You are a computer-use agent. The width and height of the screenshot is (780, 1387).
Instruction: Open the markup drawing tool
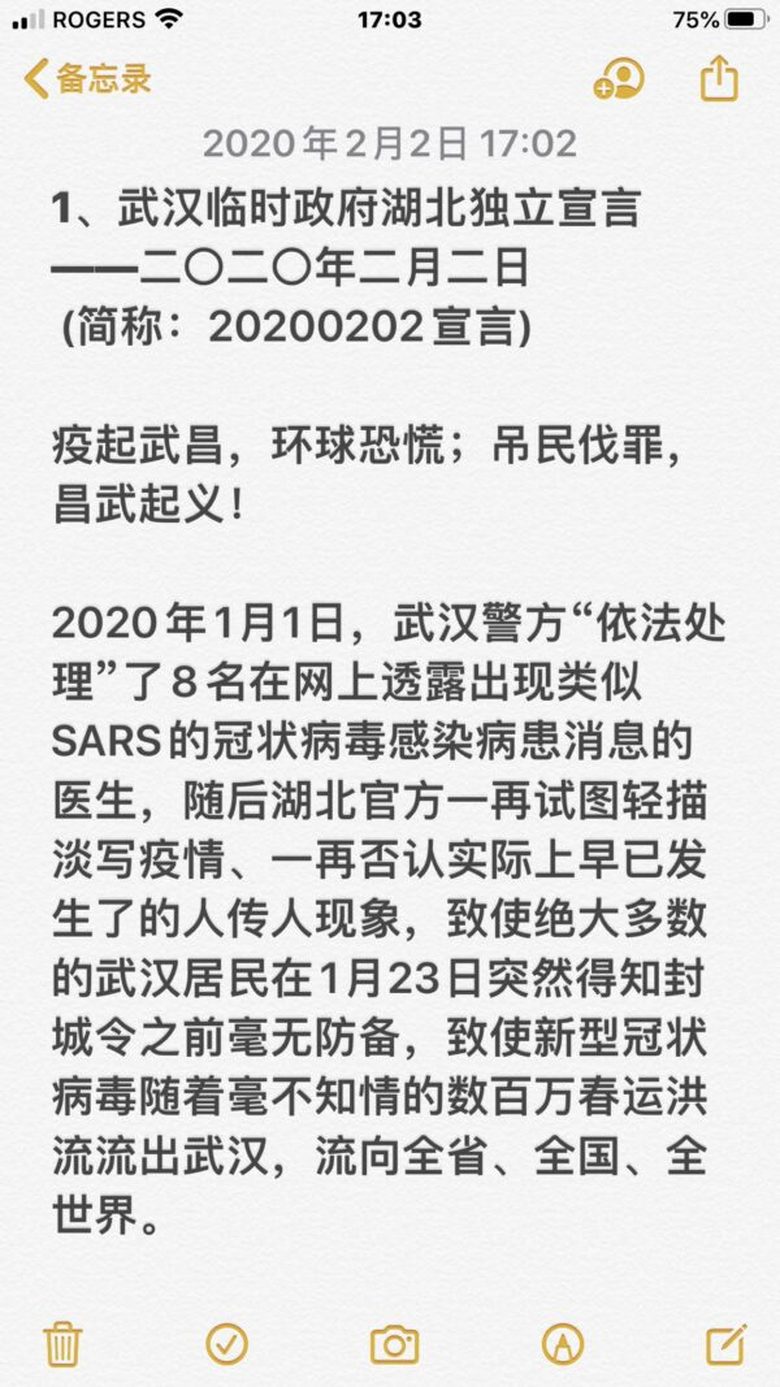pos(562,1343)
